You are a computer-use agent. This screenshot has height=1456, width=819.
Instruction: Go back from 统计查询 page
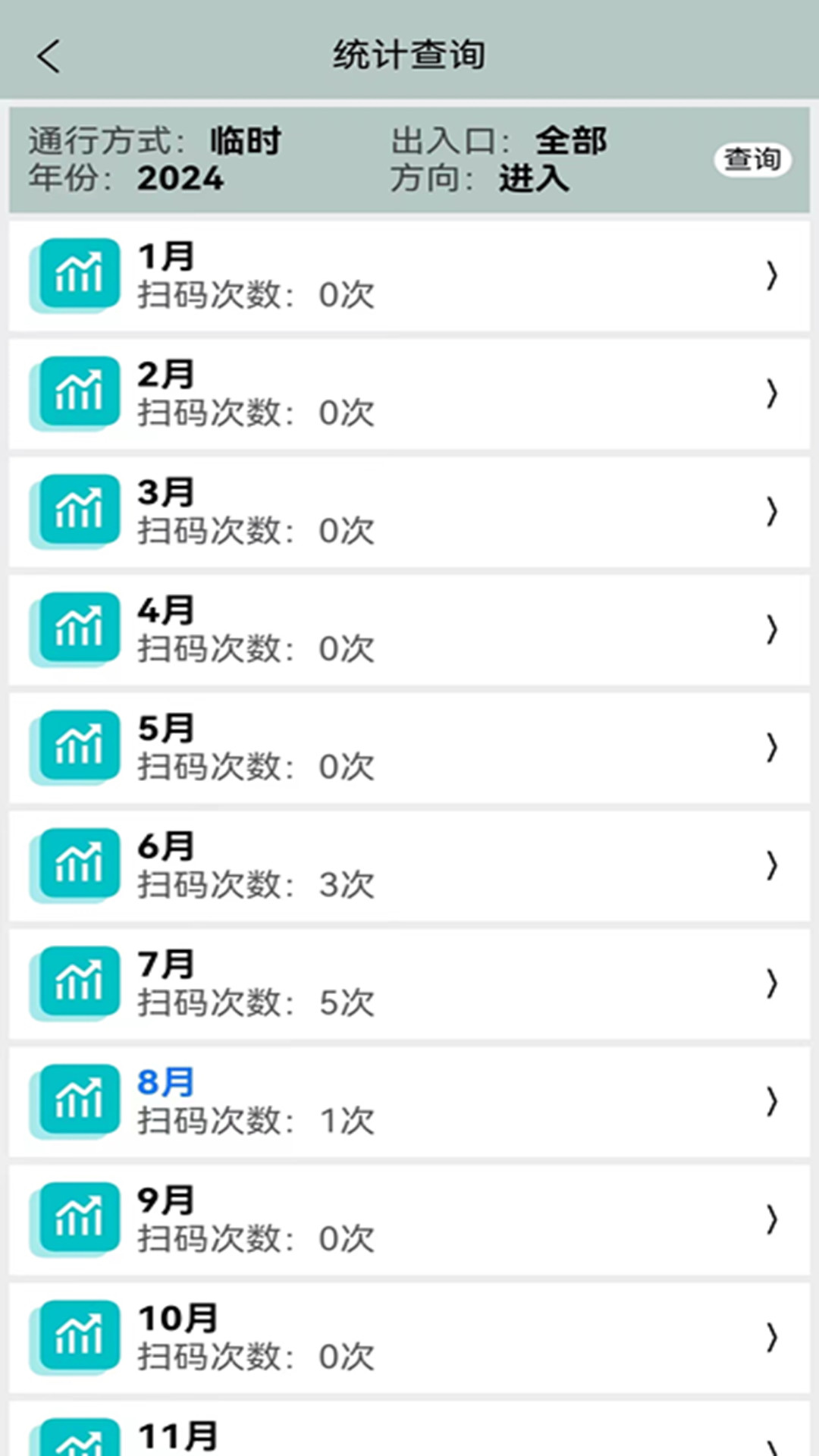(49, 56)
